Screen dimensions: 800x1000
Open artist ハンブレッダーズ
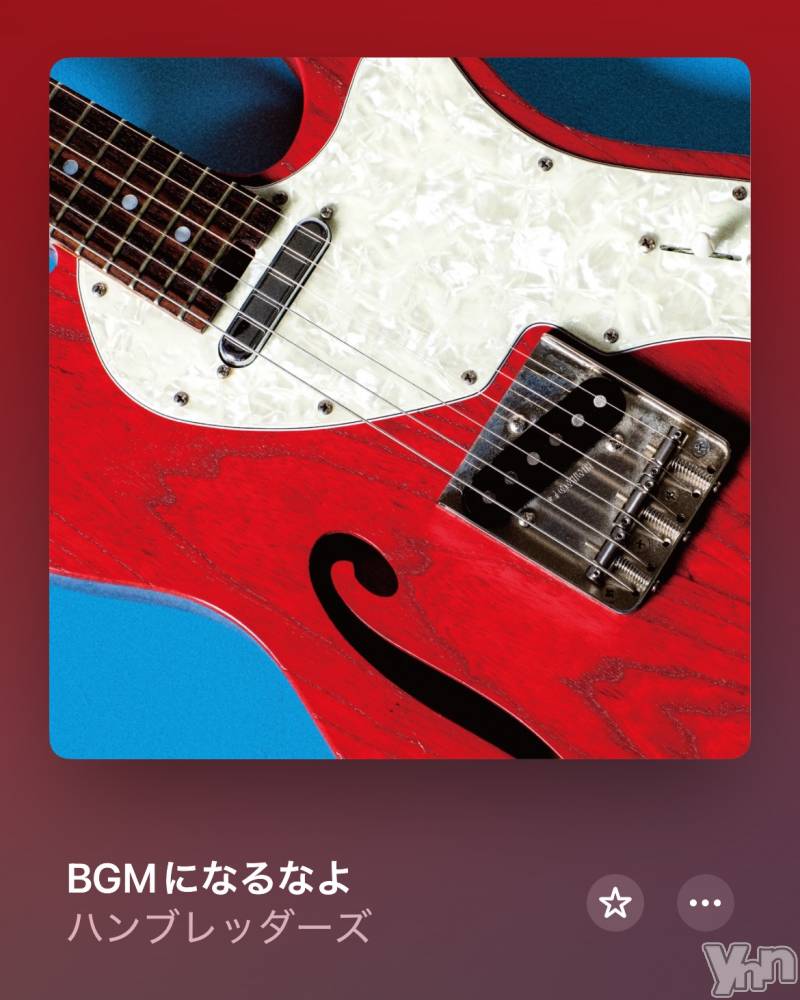[218, 927]
